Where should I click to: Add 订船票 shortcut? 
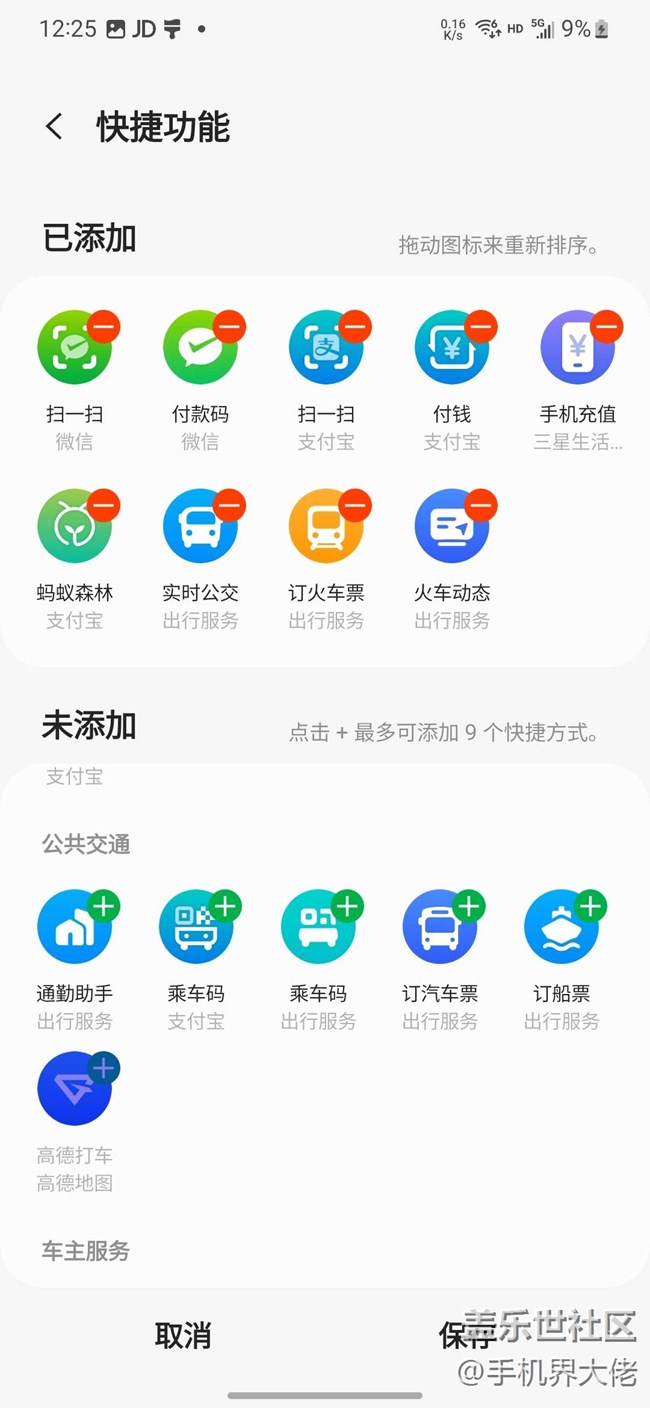click(x=591, y=907)
